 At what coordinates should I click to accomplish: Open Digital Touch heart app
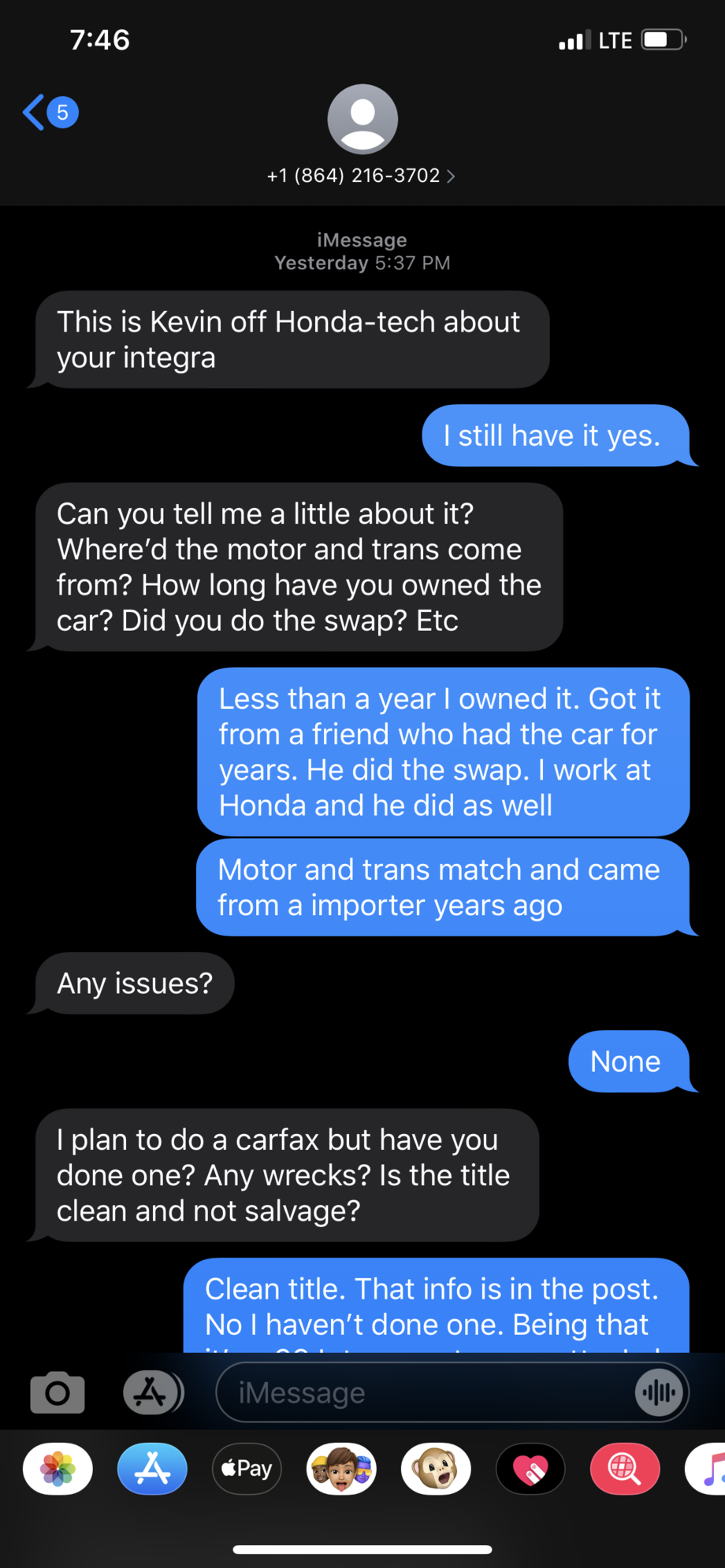pyautogui.click(x=530, y=1469)
